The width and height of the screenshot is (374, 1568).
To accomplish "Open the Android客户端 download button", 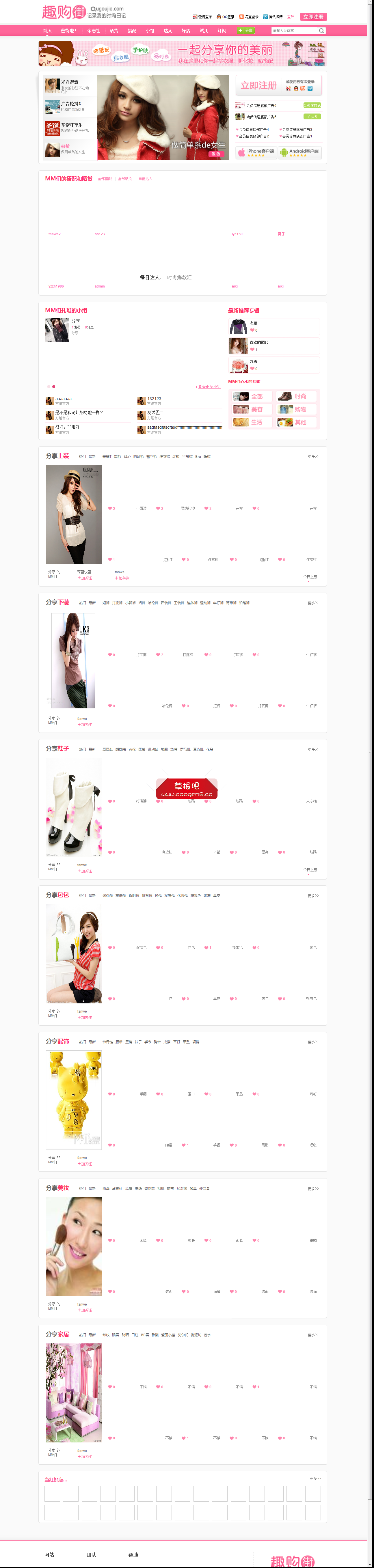I will tap(300, 152).
